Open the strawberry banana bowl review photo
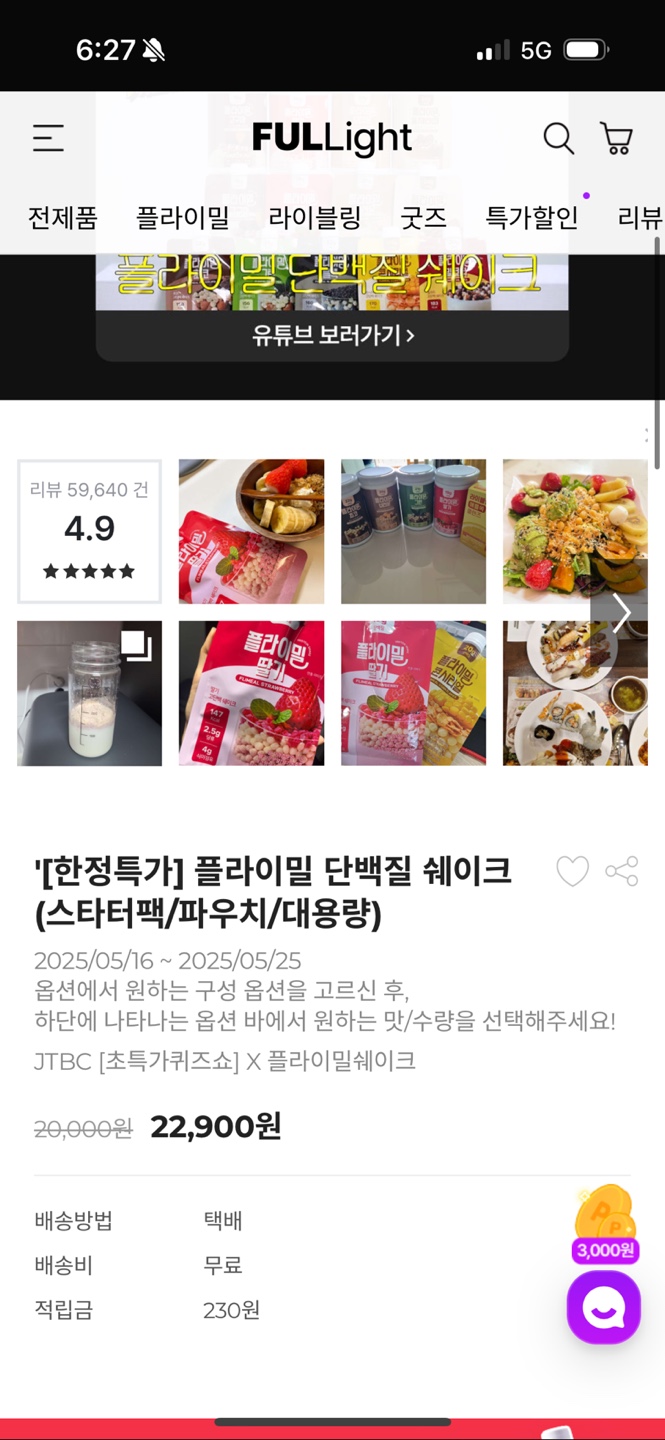Screen dimensions: 665x1440 click(x=251, y=531)
